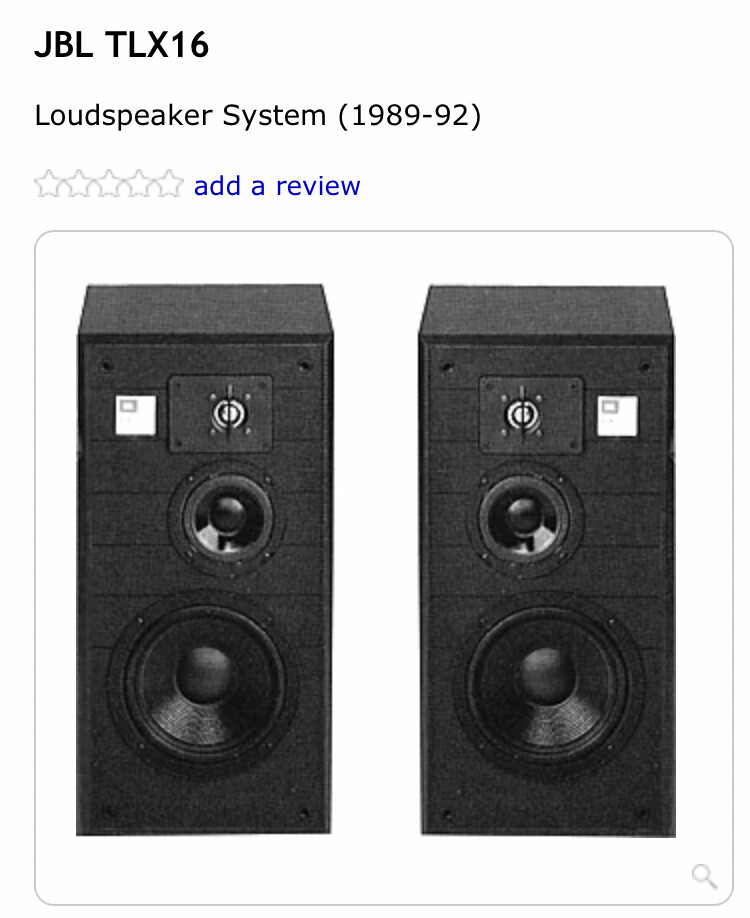Rate the speaker using the star rating
The height and width of the screenshot is (918, 750).
pos(109,185)
